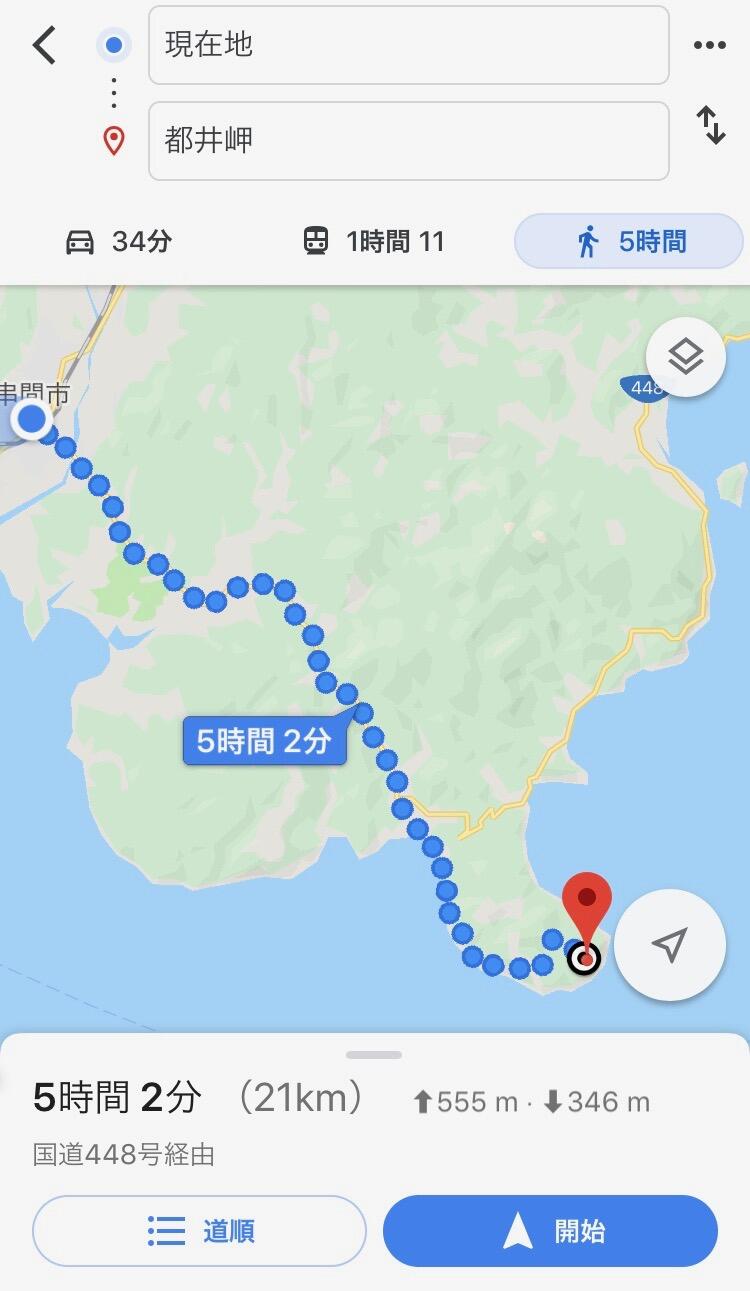The height and width of the screenshot is (1291, 750).
Task: Select the walking tab, 5時間
Action: coord(629,242)
